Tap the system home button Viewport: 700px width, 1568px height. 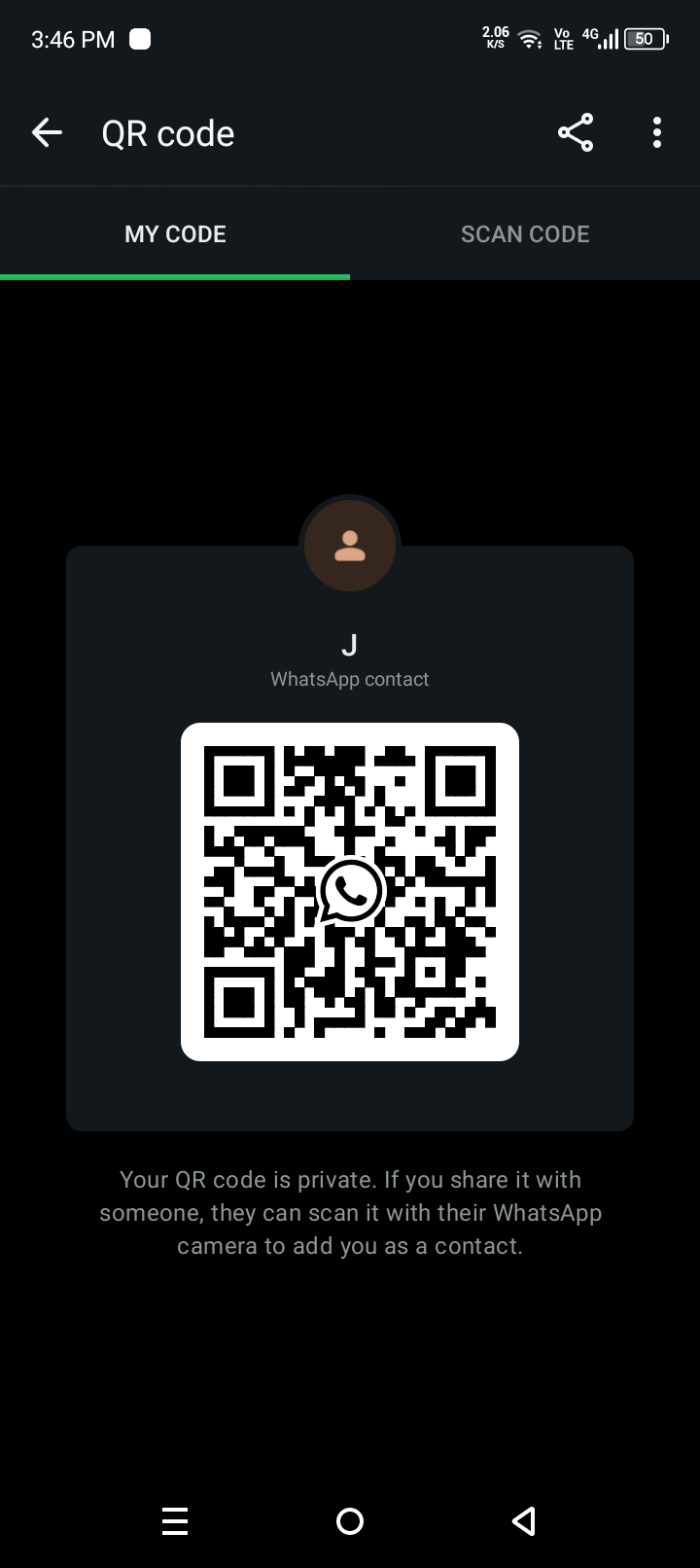350,1521
